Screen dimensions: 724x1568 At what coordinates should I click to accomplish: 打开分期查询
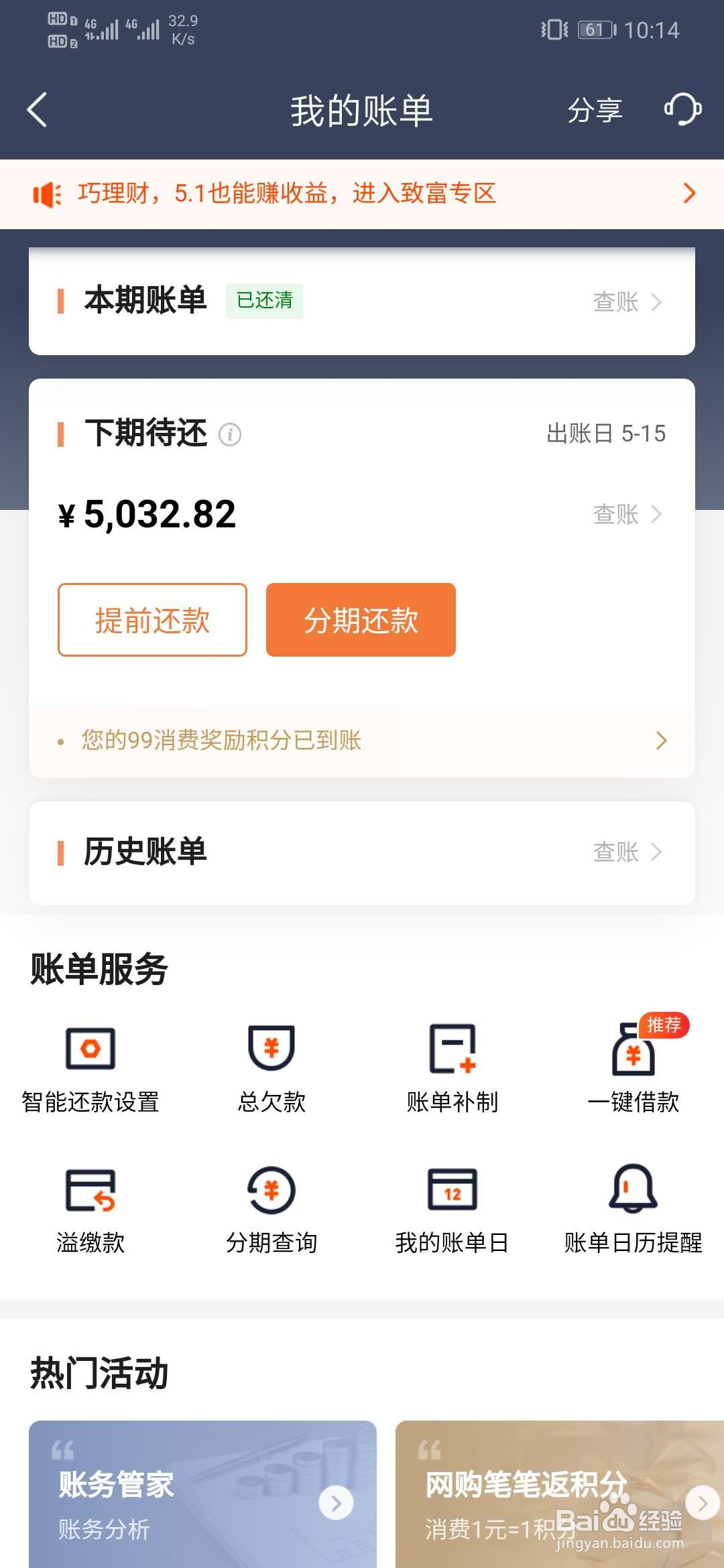pyautogui.click(x=270, y=1213)
